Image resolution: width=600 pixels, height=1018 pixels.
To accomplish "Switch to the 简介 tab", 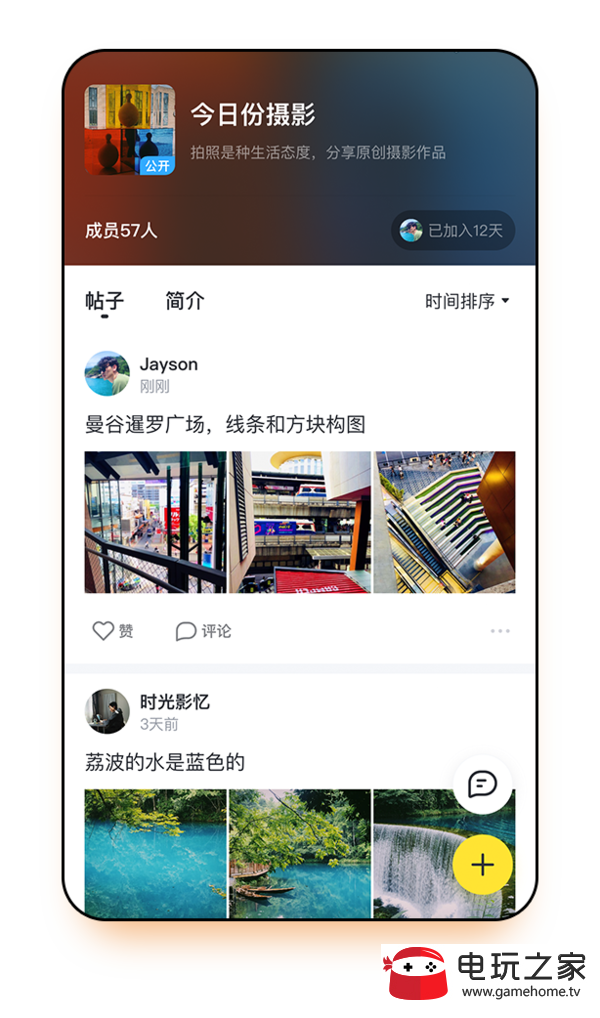I will [x=185, y=301].
